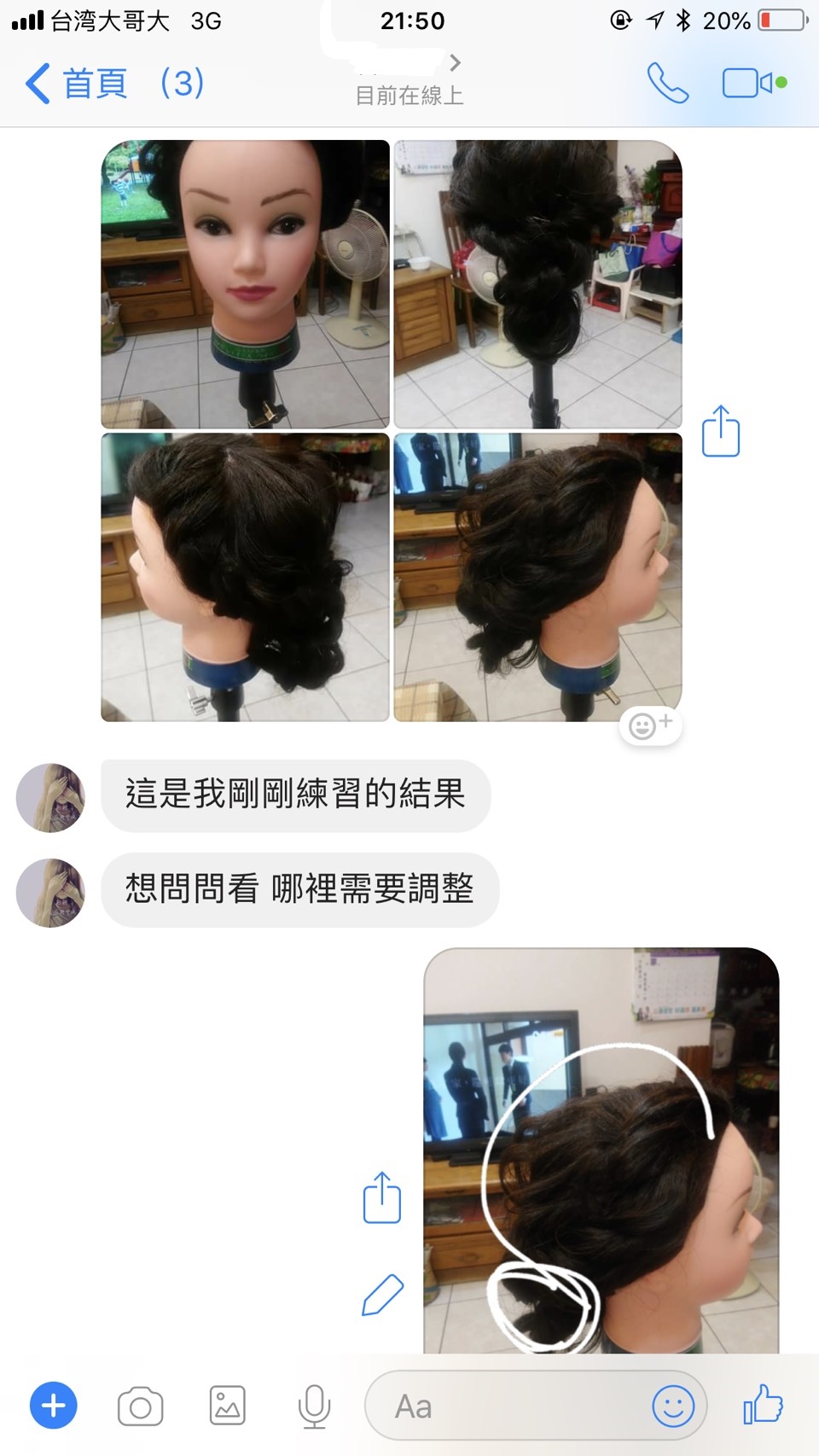
Task: Go back to 首頁 chat list
Action: [77, 84]
